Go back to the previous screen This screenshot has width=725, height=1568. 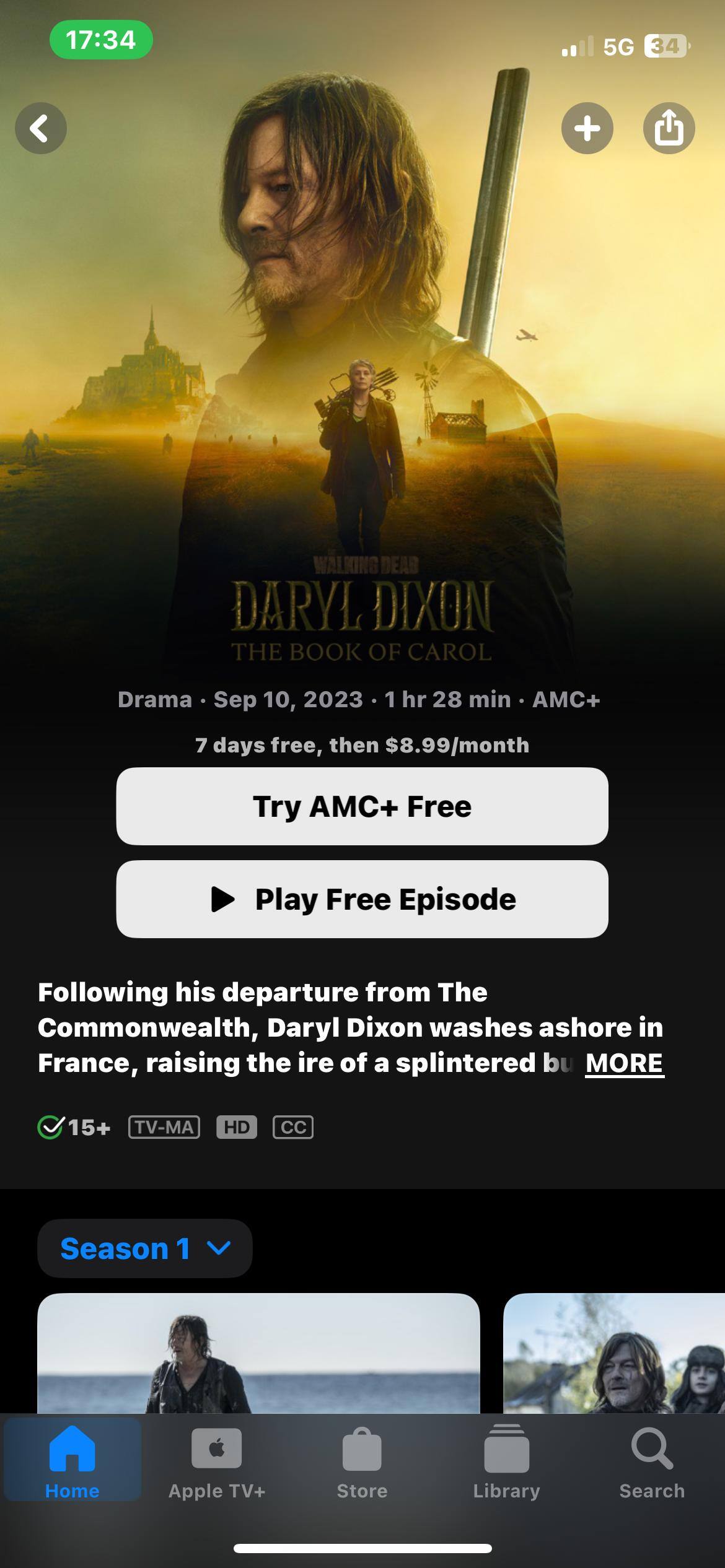(x=41, y=128)
